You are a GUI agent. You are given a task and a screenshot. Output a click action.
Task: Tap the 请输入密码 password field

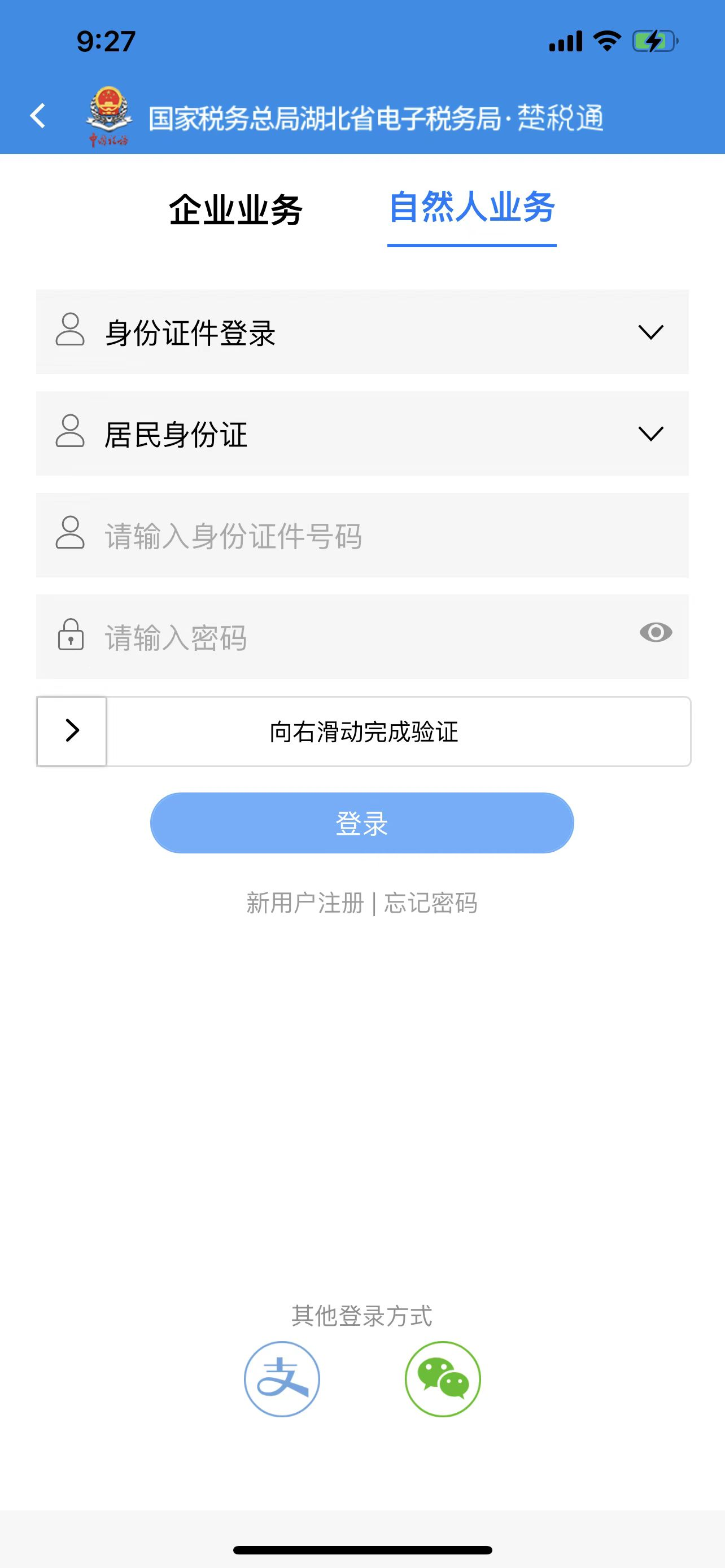coord(362,637)
